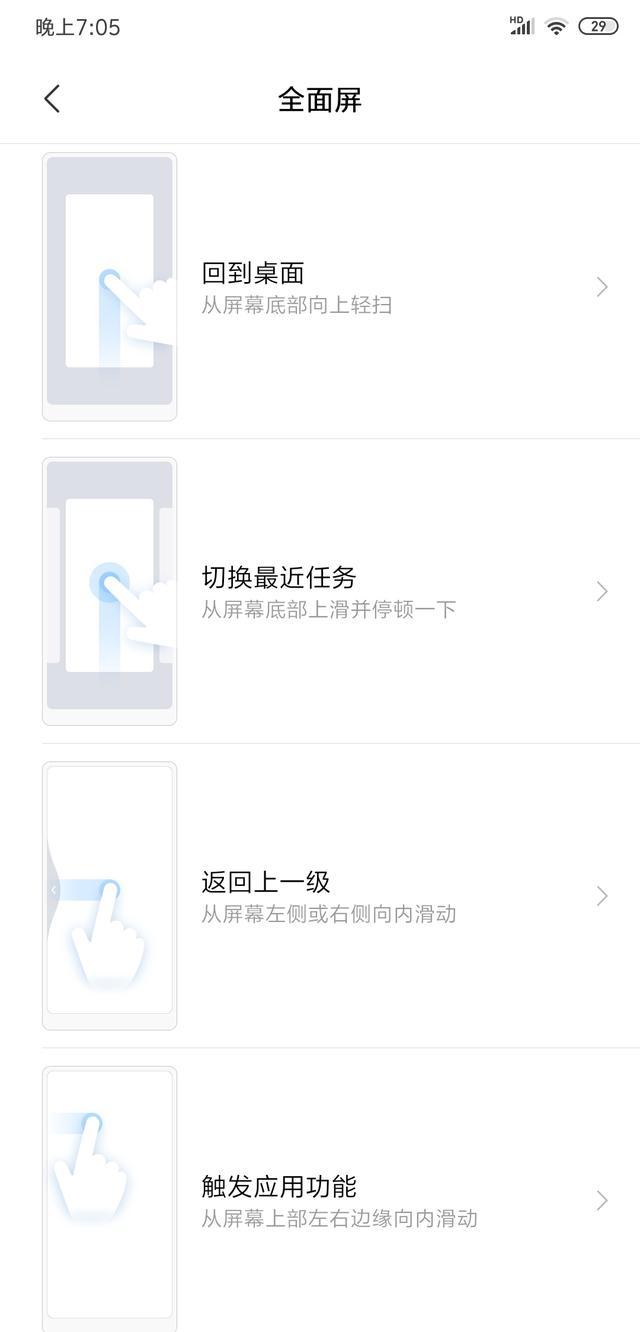This screenshot has width=640, height=1332.
Task: Open the 回到桌面 gesture tutorial
Action: pos(340,287)
